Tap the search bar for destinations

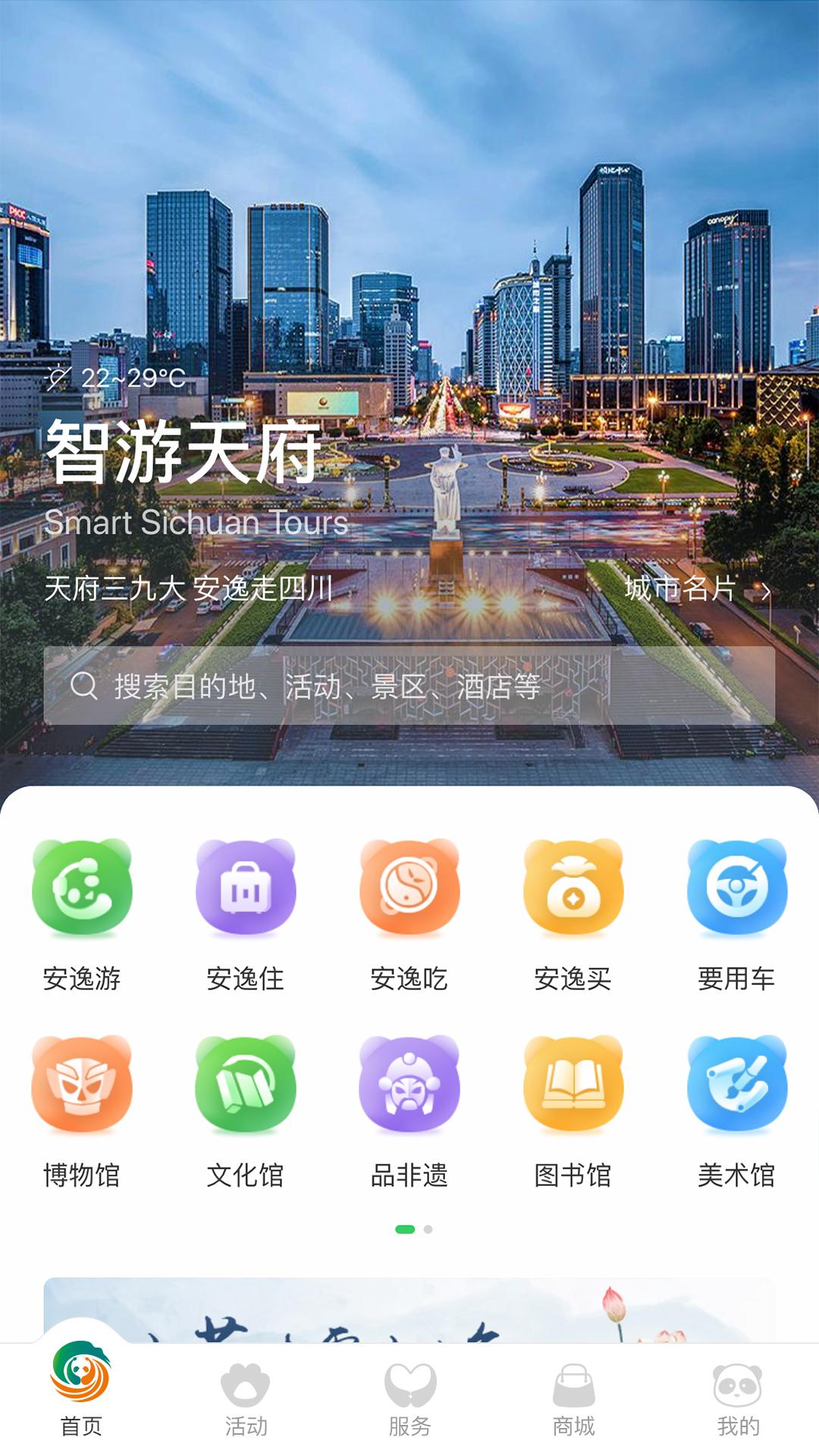pos(409,689)
